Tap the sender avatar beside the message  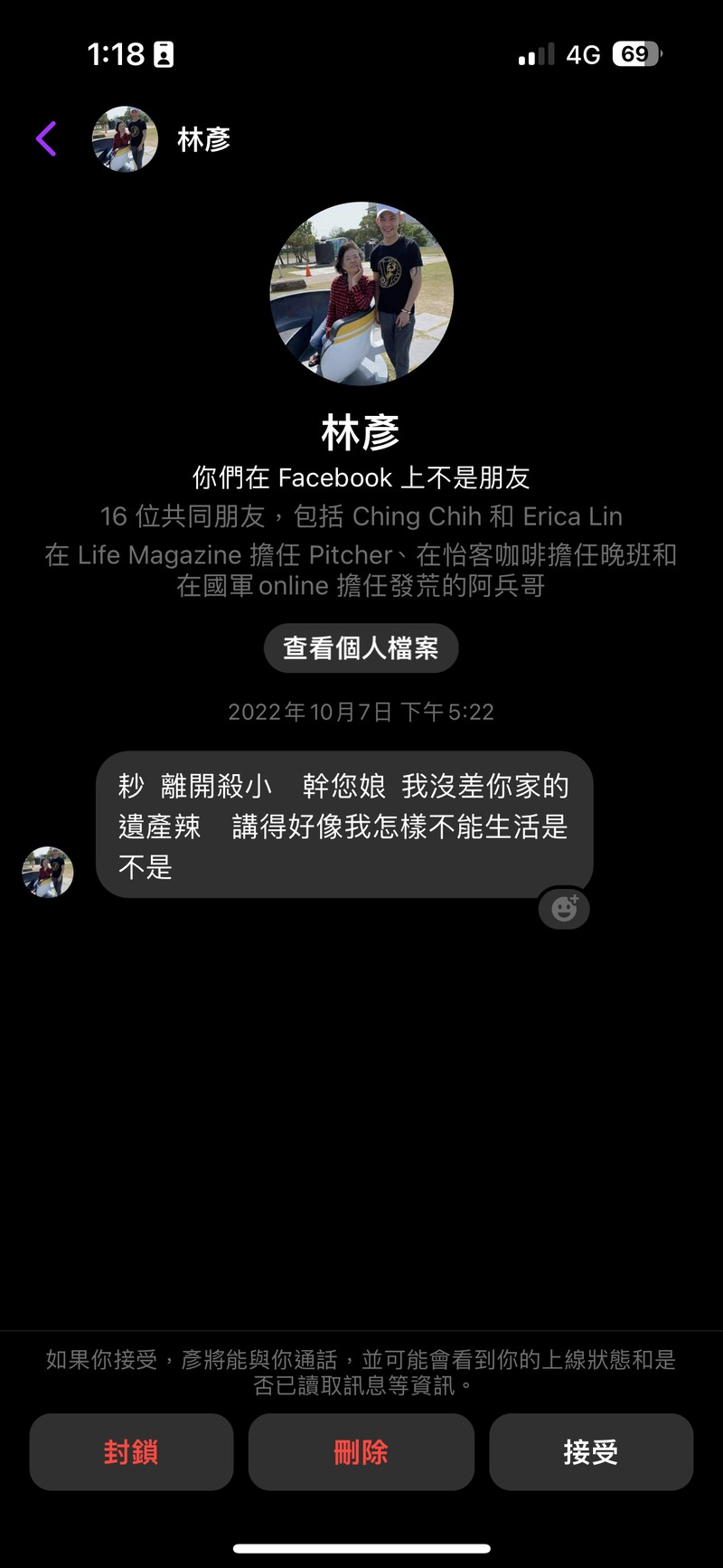tap(48, 872)
